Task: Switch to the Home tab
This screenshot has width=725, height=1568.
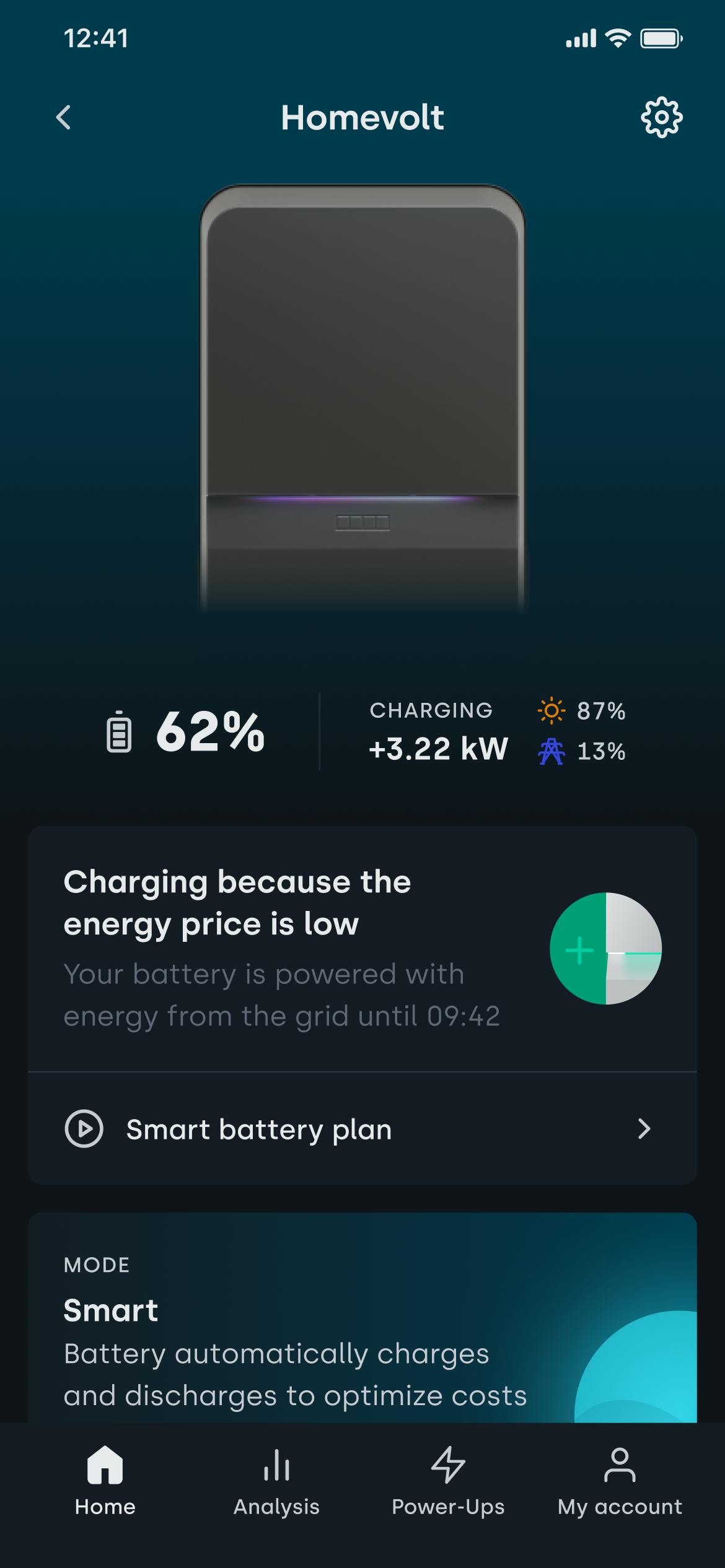Action: coord(105,1480)
